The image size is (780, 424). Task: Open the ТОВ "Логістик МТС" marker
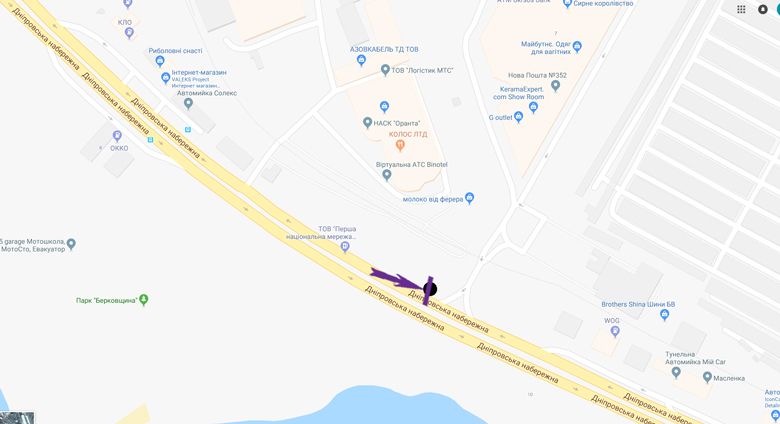point(386,70)
